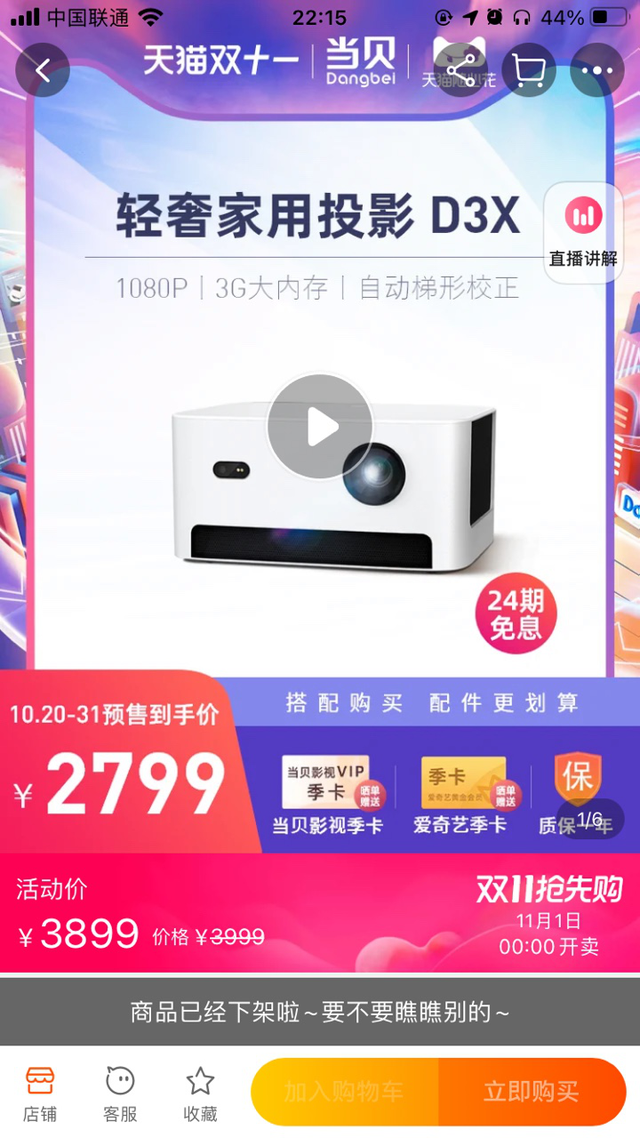Contact 客服 customer service
640x1138 pixels.
pos(120,1093)
